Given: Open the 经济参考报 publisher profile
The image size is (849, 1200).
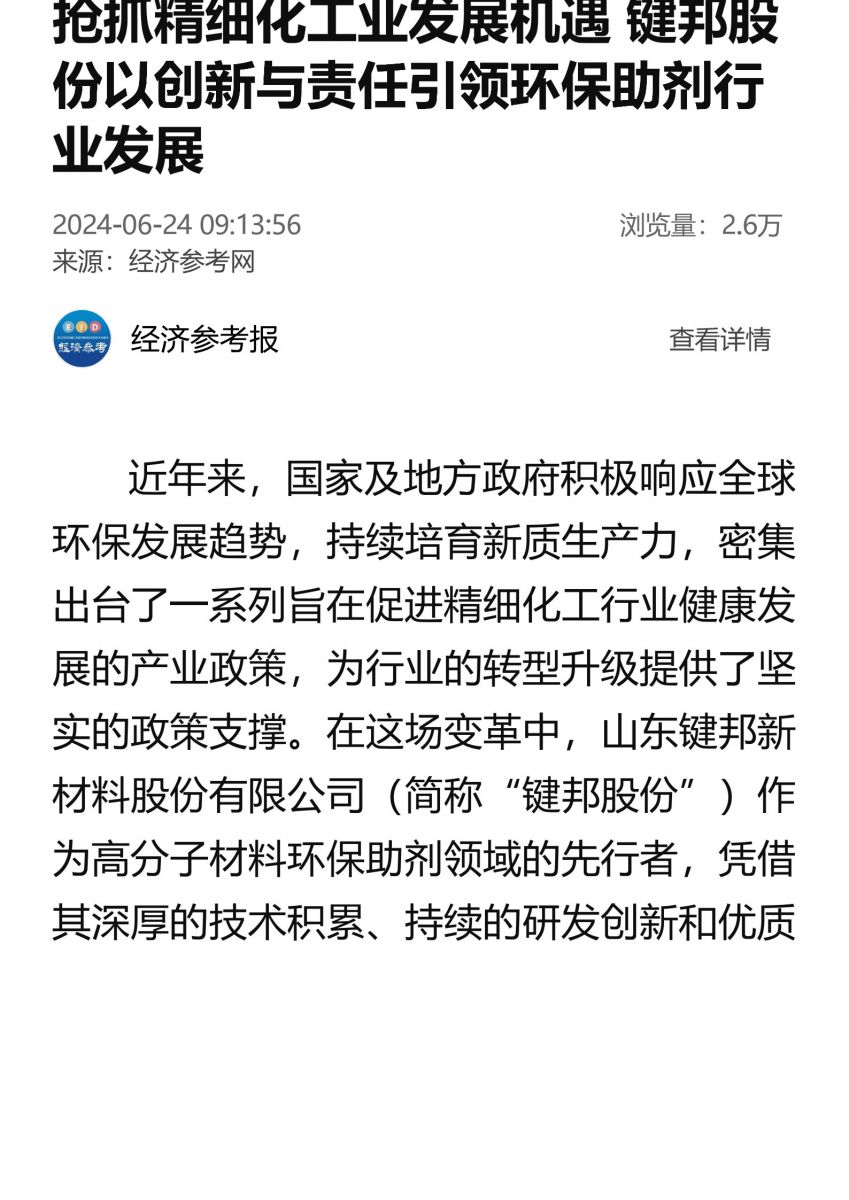Looking at the screenshot, I should coord(204,340).
